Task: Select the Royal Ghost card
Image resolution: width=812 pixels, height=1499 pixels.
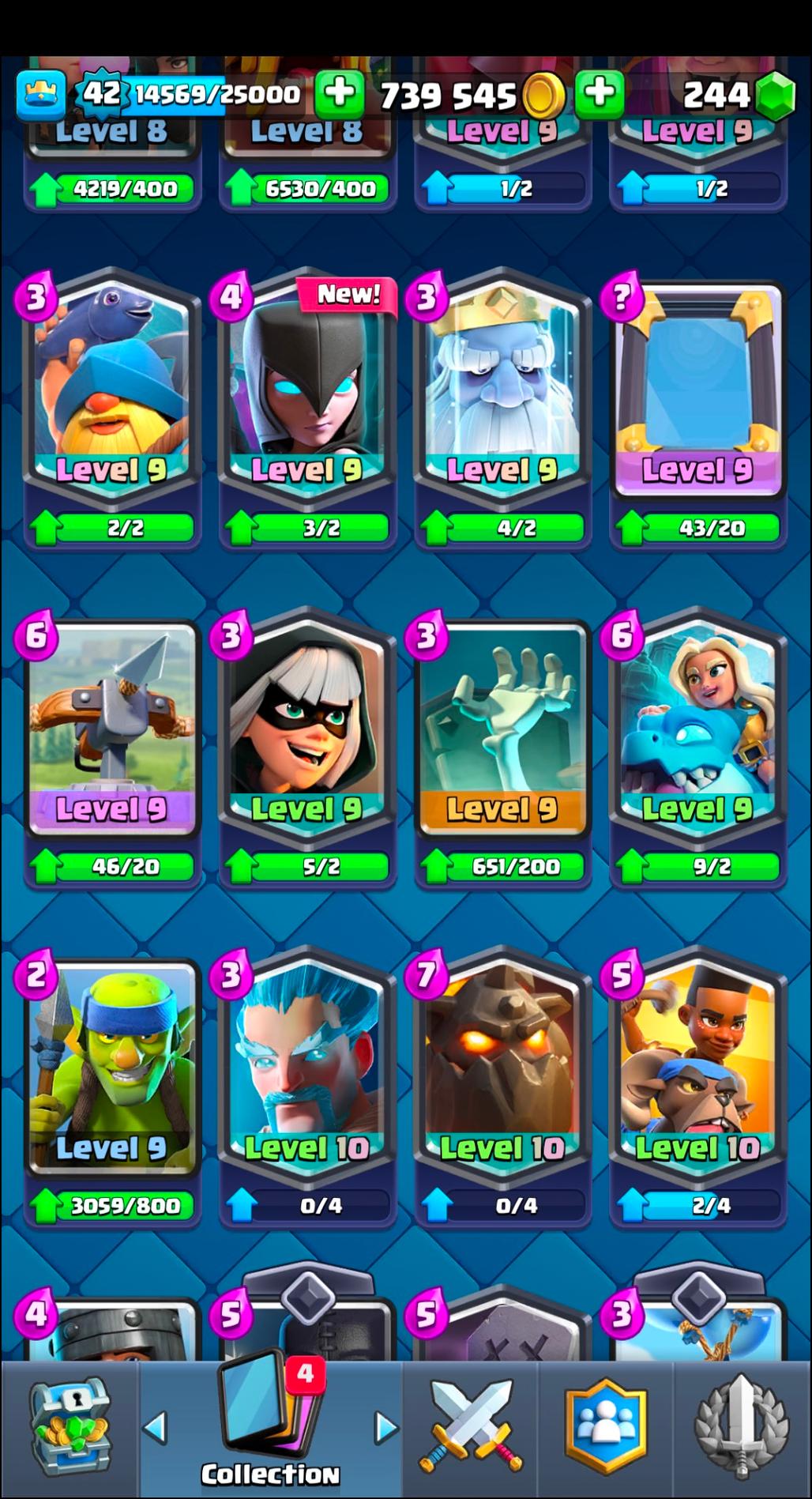Action: (502, 387)
